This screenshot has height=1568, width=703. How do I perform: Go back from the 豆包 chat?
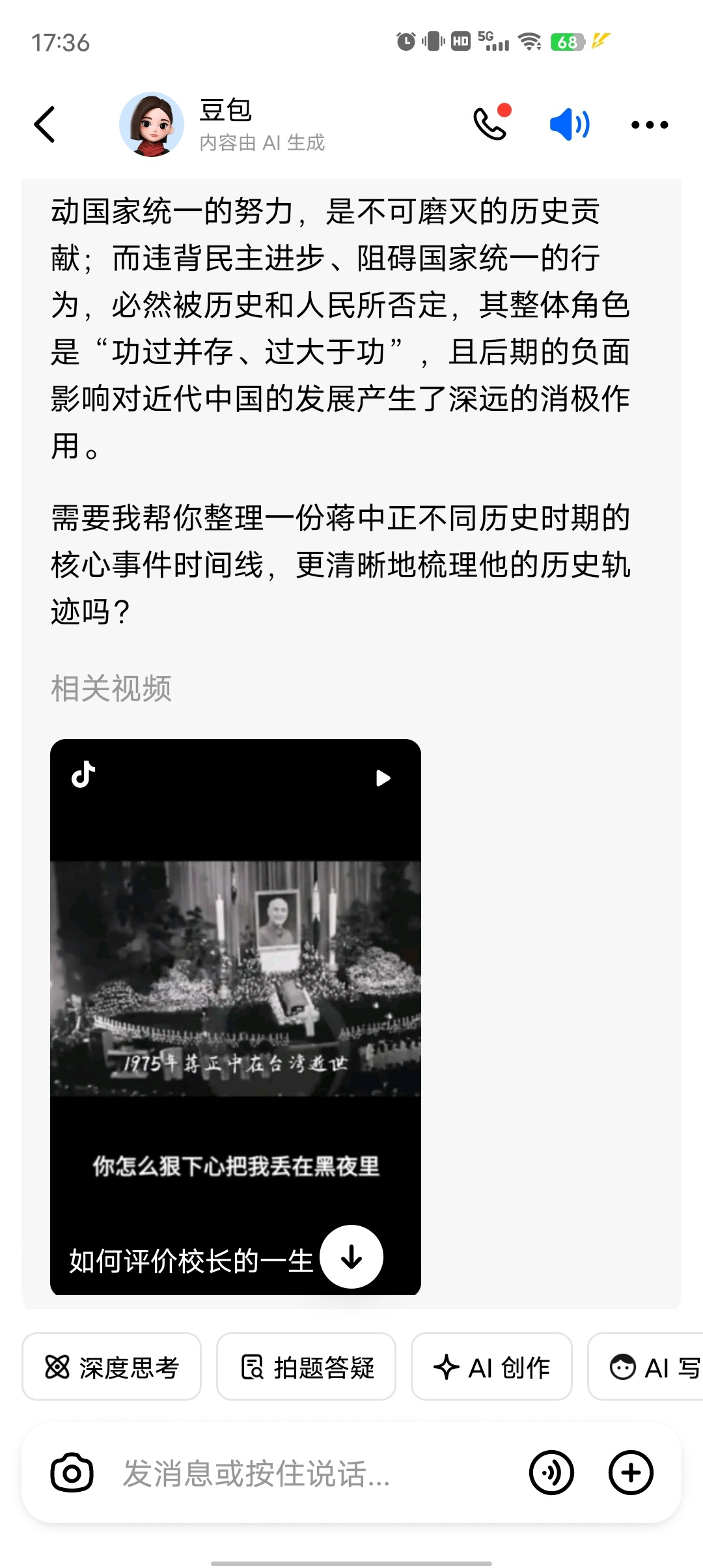pyautogui.click(x=44, y=124)
